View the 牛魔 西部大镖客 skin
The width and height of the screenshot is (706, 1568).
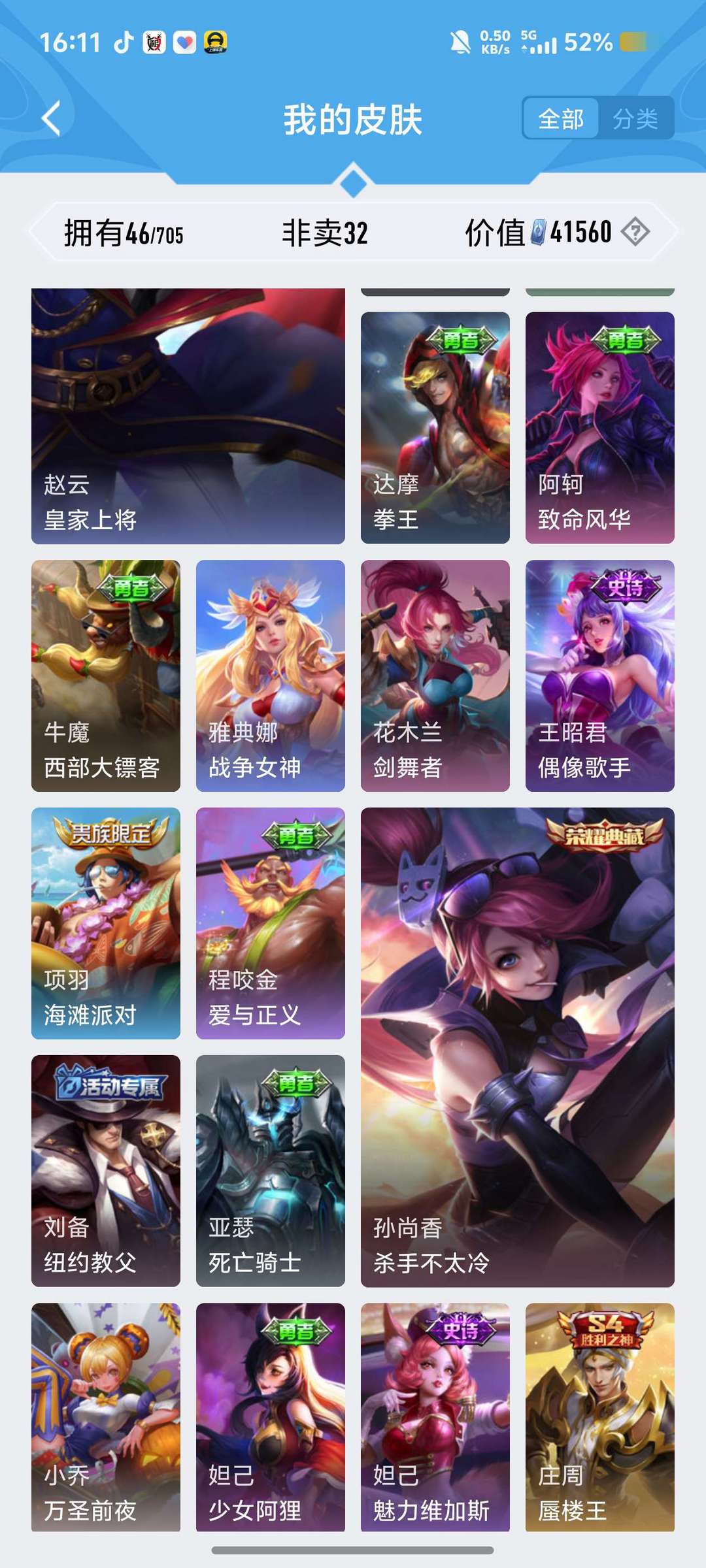[x=106, y=676]
